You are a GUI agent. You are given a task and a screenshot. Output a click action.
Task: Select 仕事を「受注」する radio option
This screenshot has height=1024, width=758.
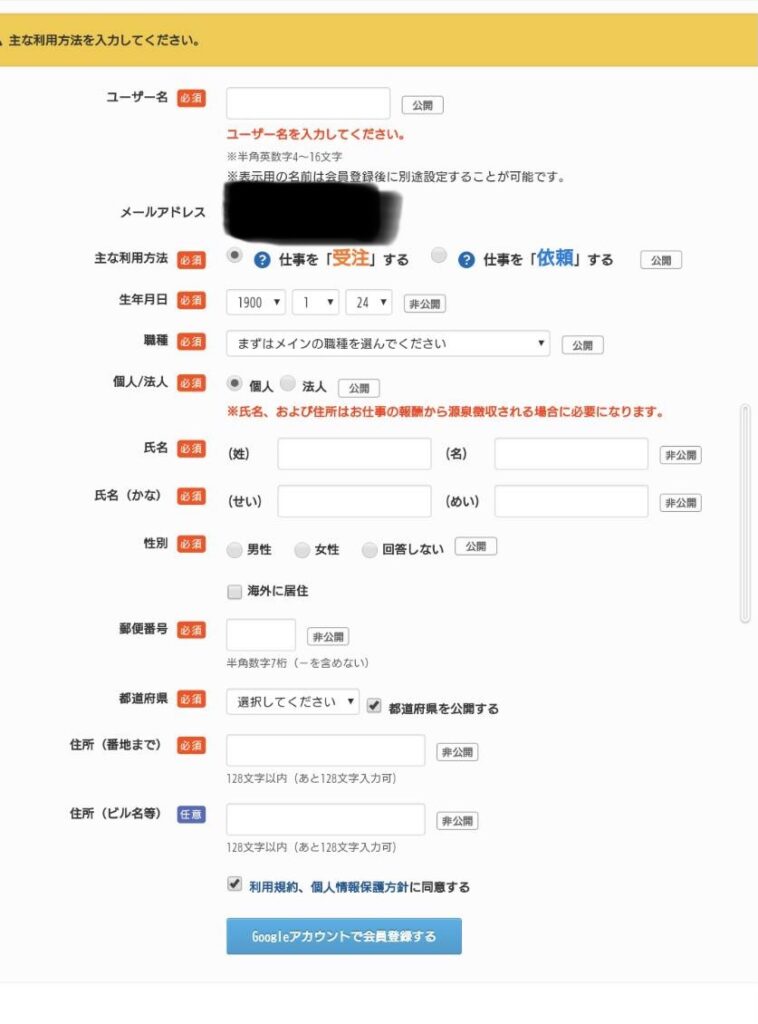click(235, 256)
